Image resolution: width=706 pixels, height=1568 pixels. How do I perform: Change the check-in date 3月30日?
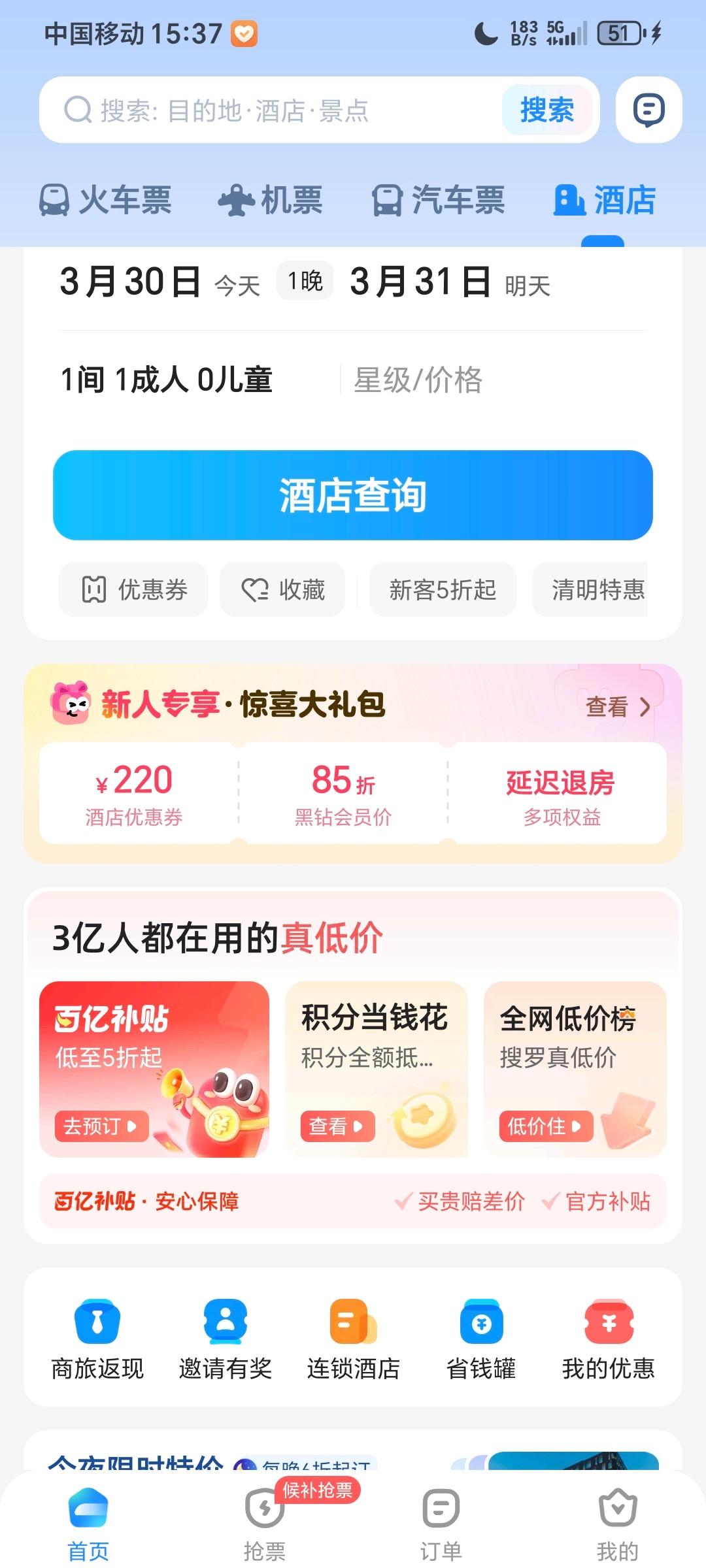(x=131, y=282)
